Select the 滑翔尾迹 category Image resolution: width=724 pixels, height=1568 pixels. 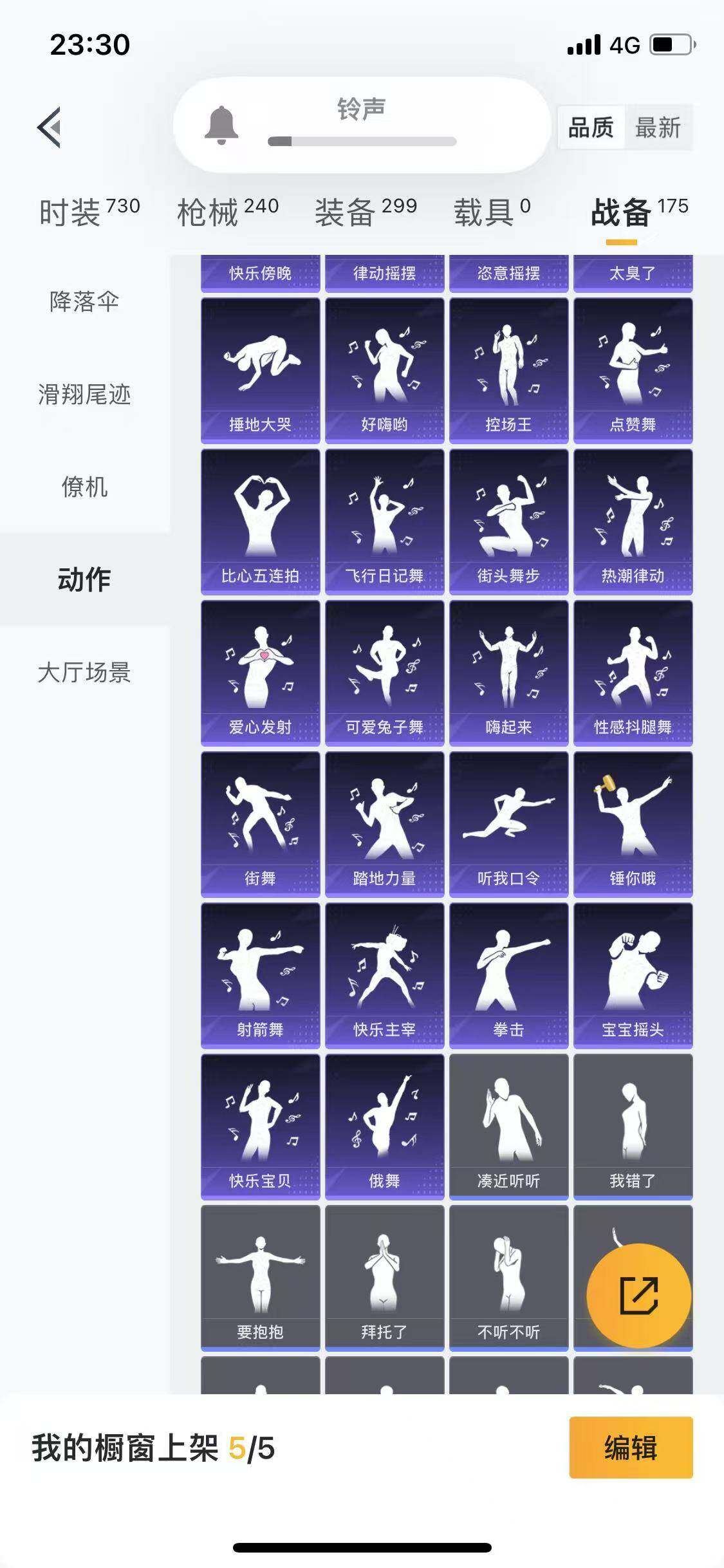pos(84,394)
